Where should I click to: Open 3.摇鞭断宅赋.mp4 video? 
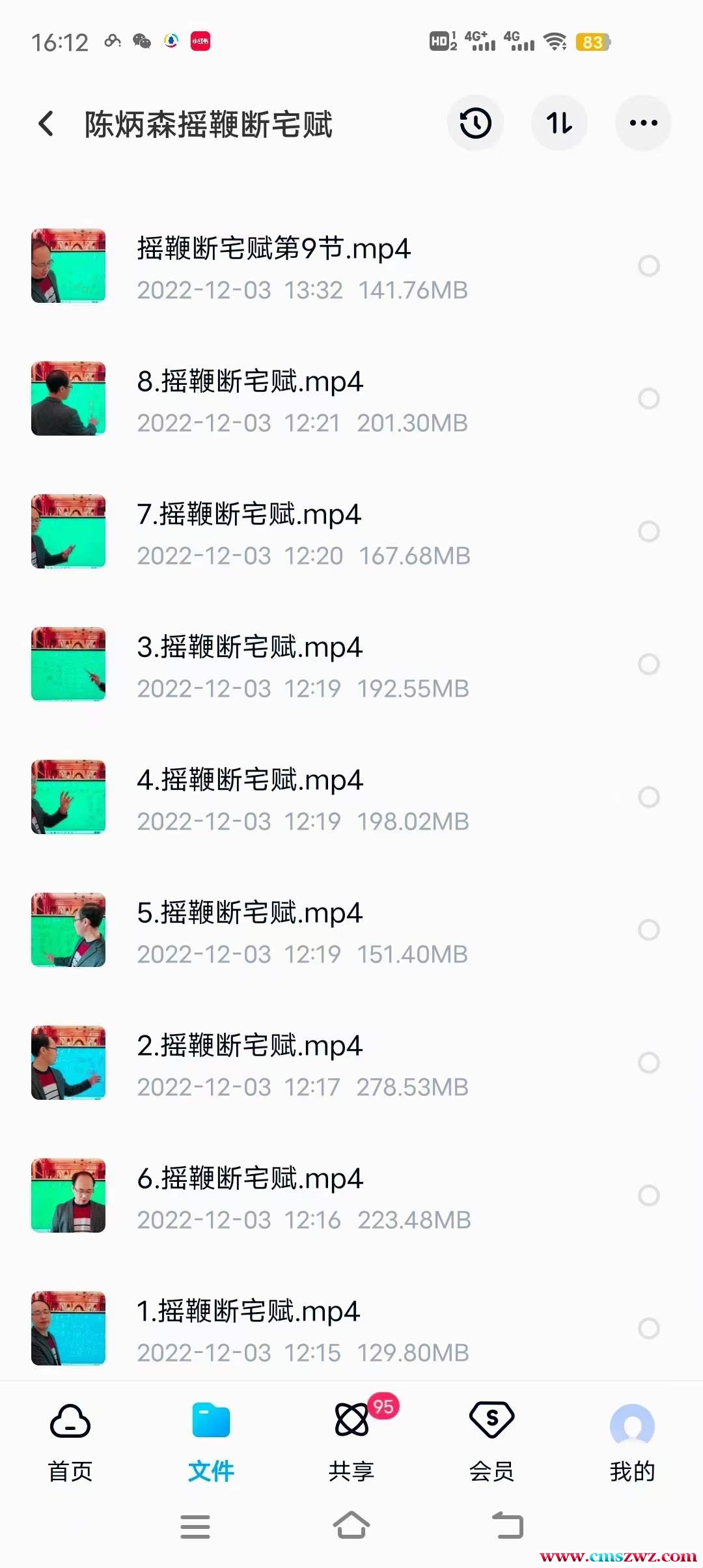249,648
